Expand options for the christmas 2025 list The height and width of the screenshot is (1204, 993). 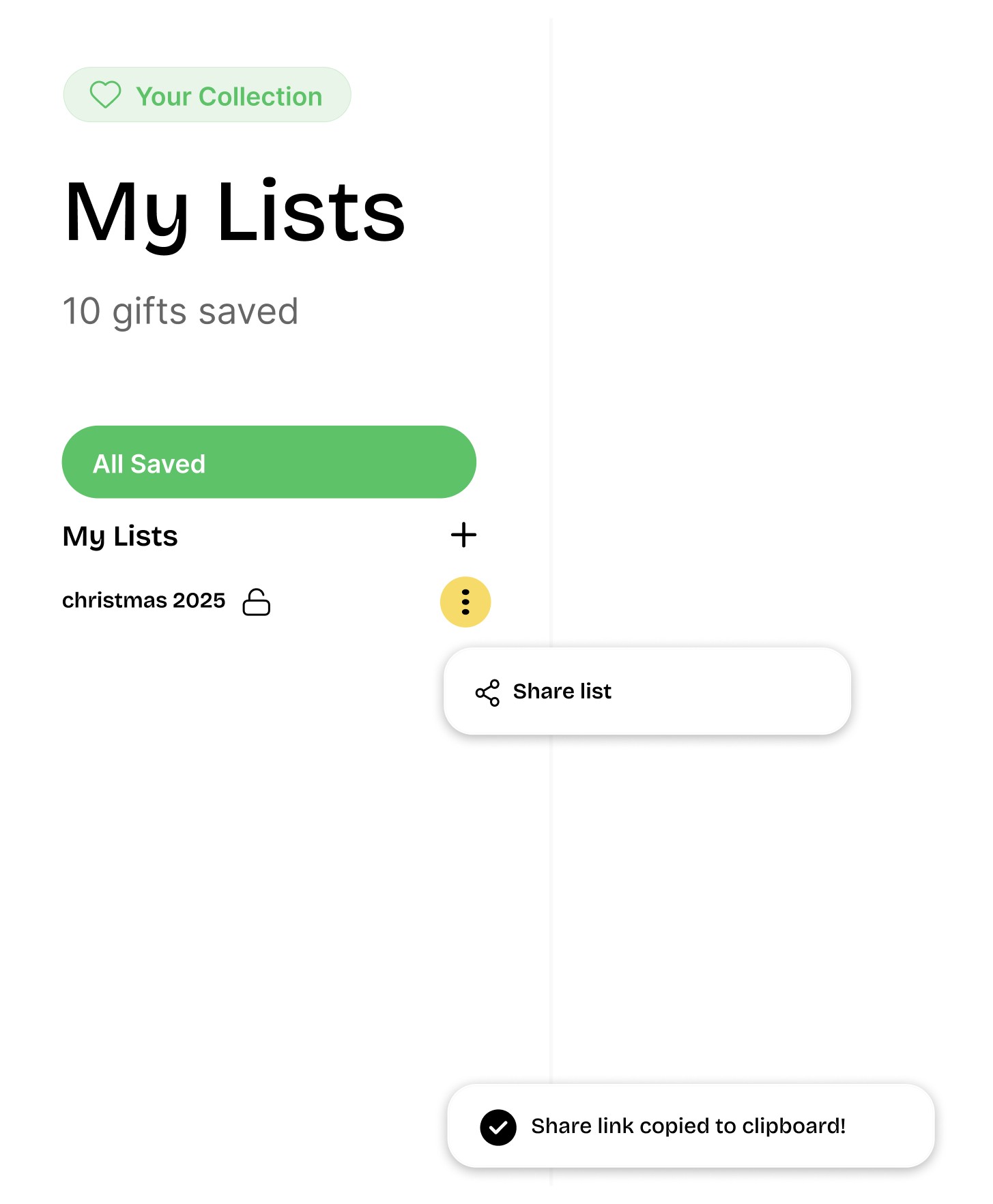coord(465,601)
